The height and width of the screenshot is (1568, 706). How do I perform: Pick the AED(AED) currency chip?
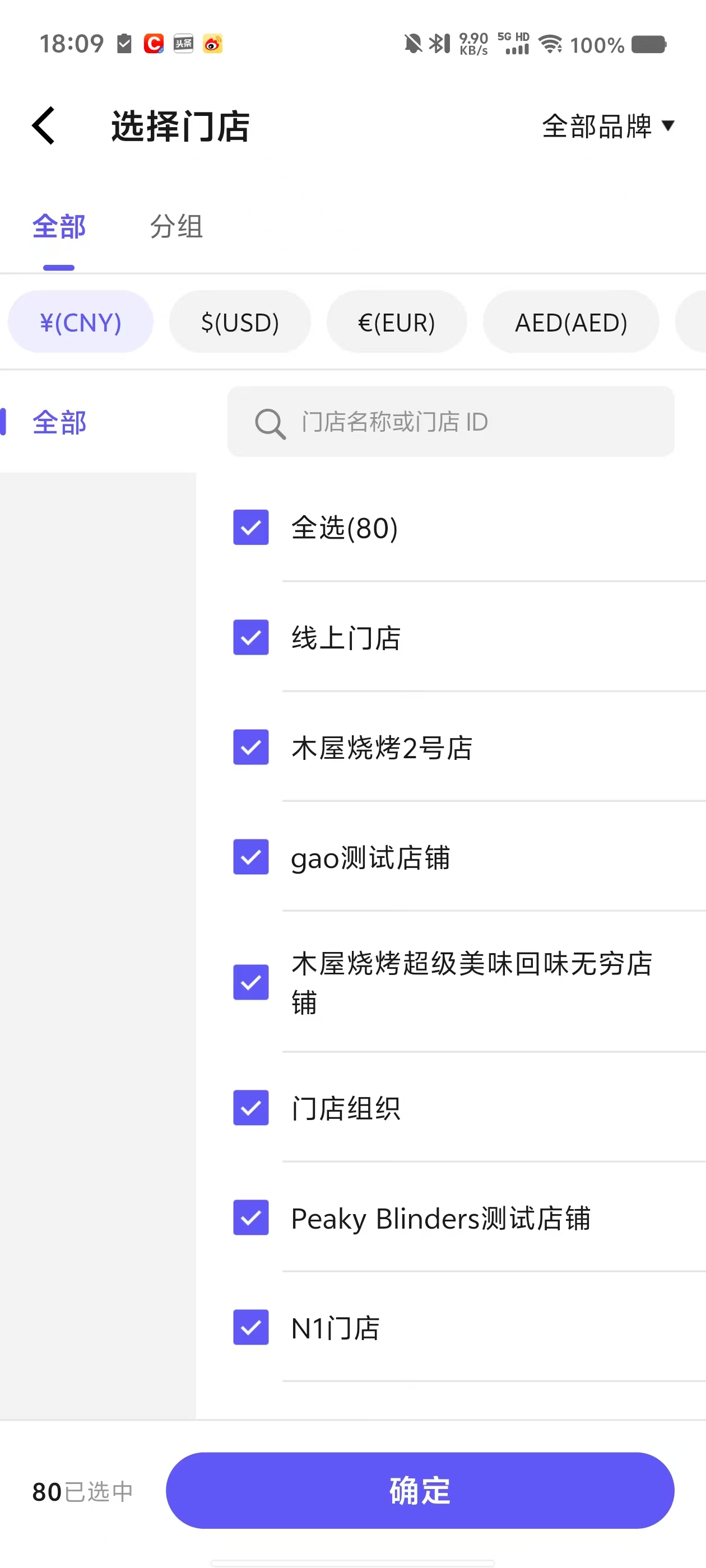[x=571, y=322]
